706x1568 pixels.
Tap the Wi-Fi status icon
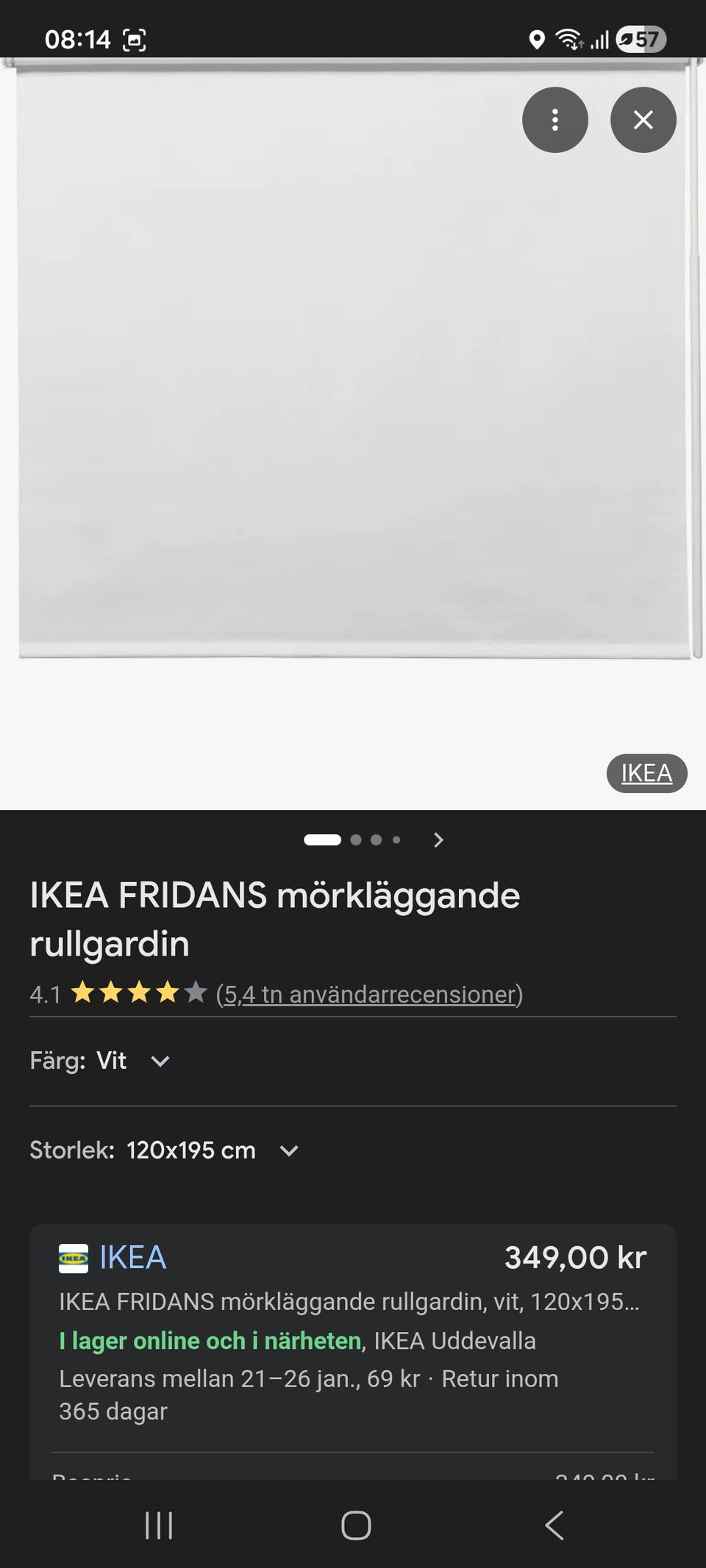tap(570, 39)
